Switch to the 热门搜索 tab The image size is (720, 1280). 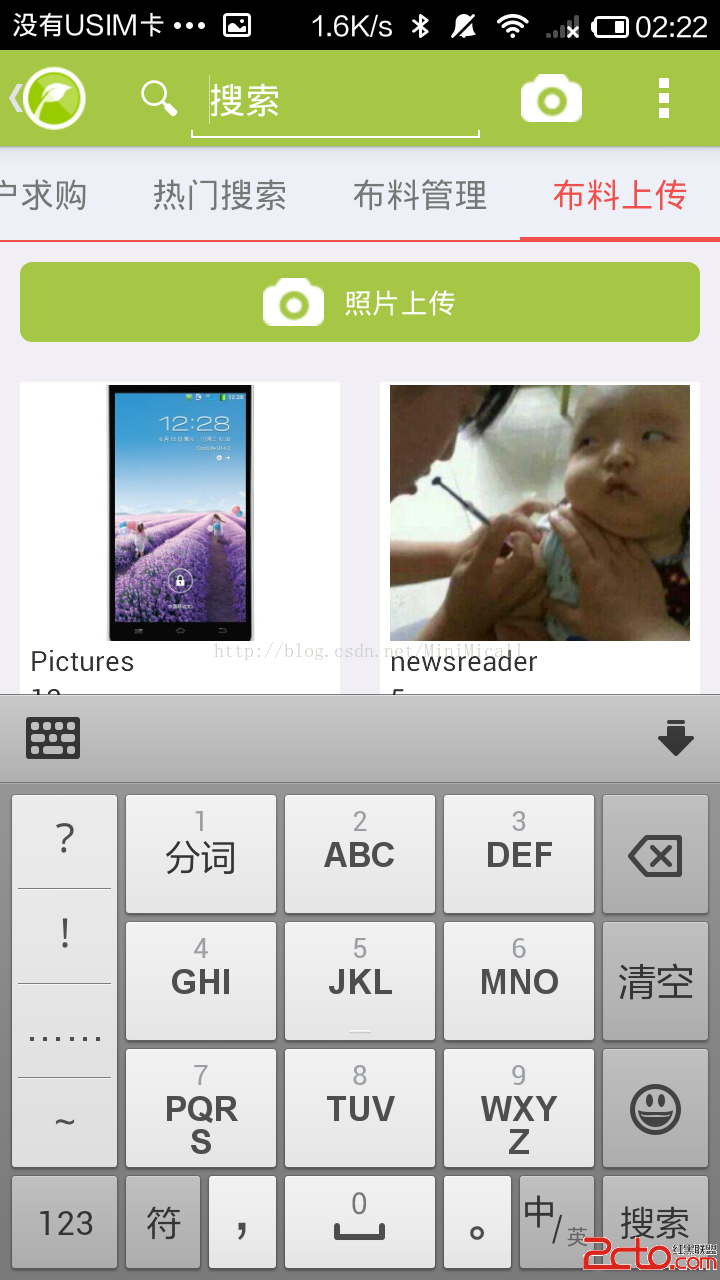pos(220,195)
